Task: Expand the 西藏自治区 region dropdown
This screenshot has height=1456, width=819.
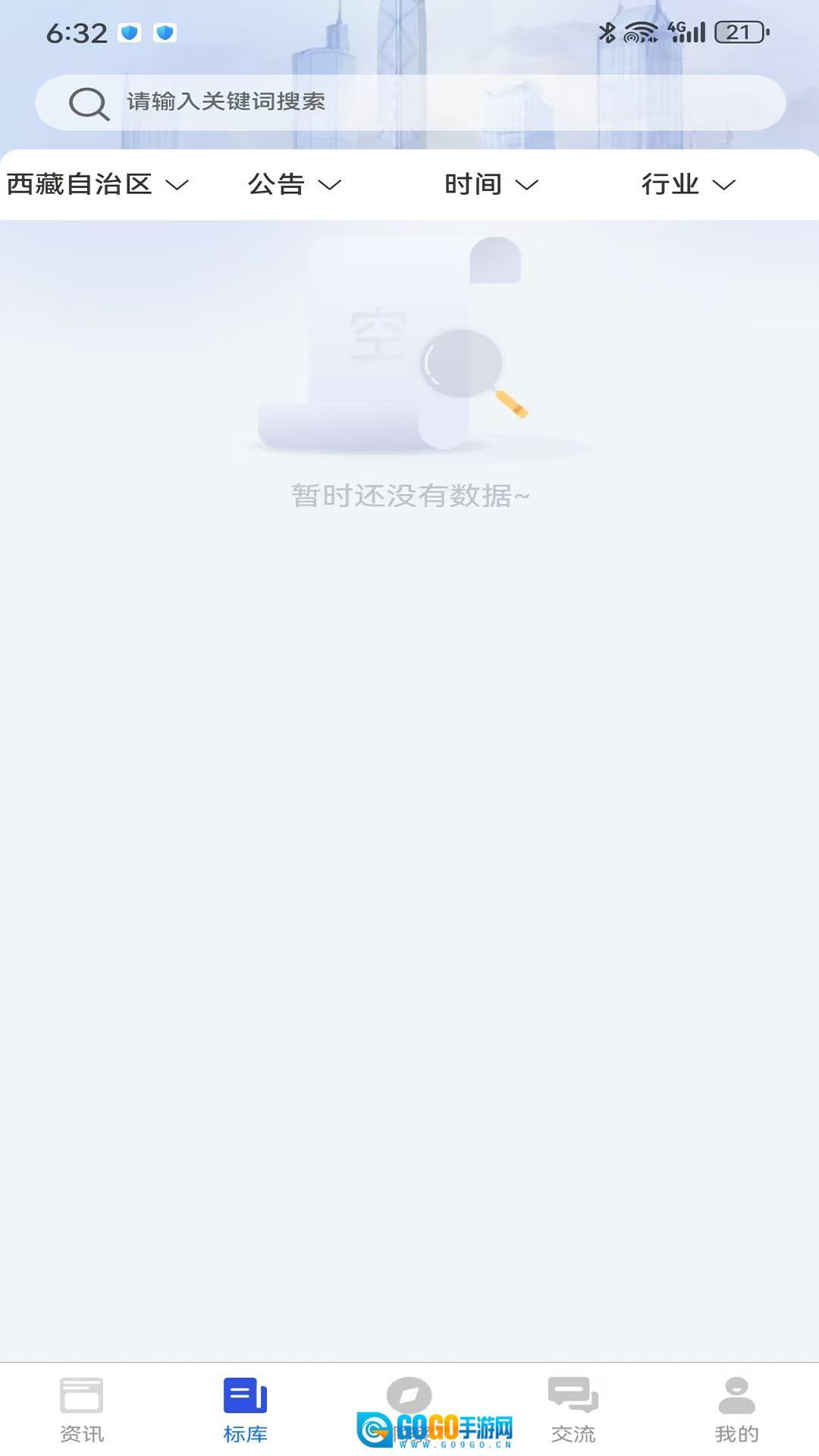Action: pyautogui.click(x=97, y=184)
